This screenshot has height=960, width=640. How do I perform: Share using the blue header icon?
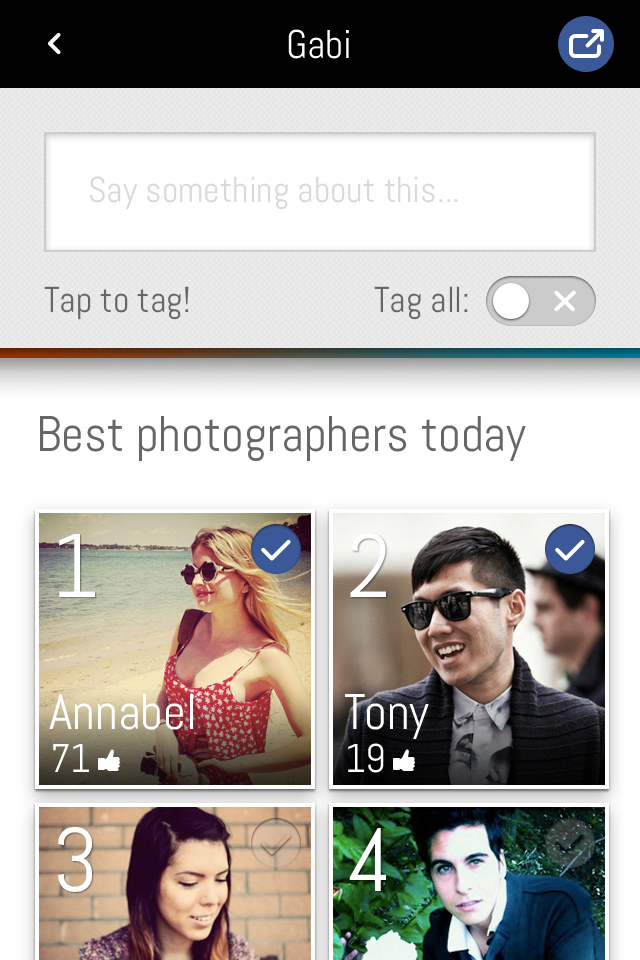[x=585, y=45]
